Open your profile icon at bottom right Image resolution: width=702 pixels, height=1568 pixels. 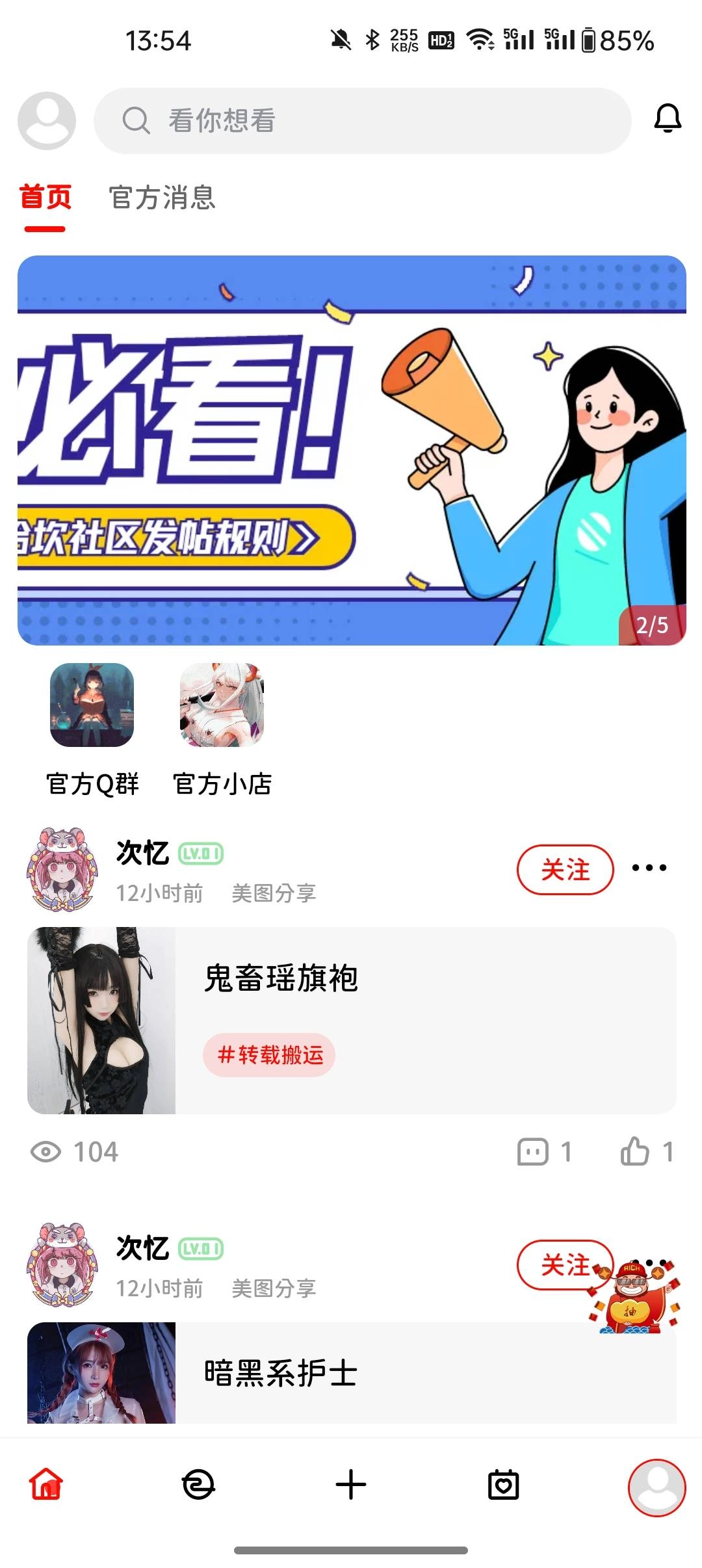657,1484
